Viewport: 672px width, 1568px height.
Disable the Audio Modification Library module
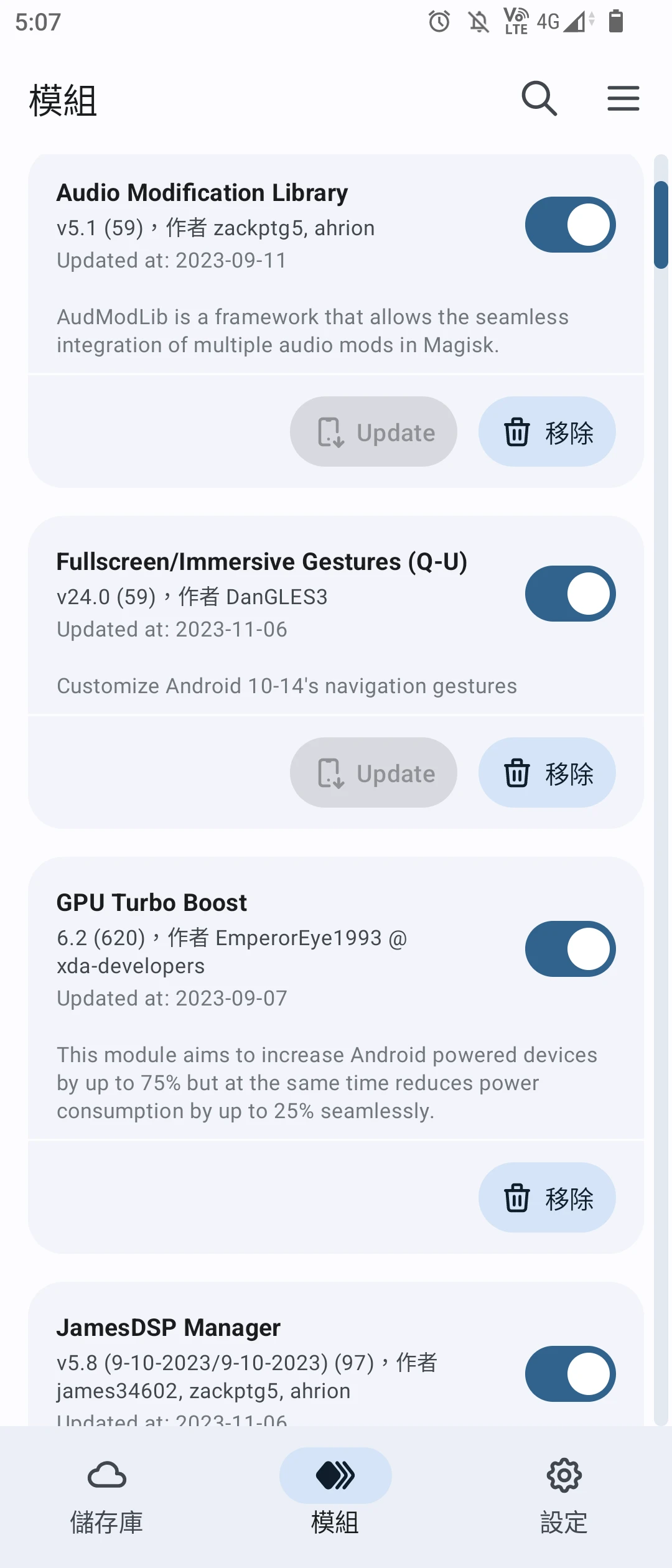tap(570, 225)
